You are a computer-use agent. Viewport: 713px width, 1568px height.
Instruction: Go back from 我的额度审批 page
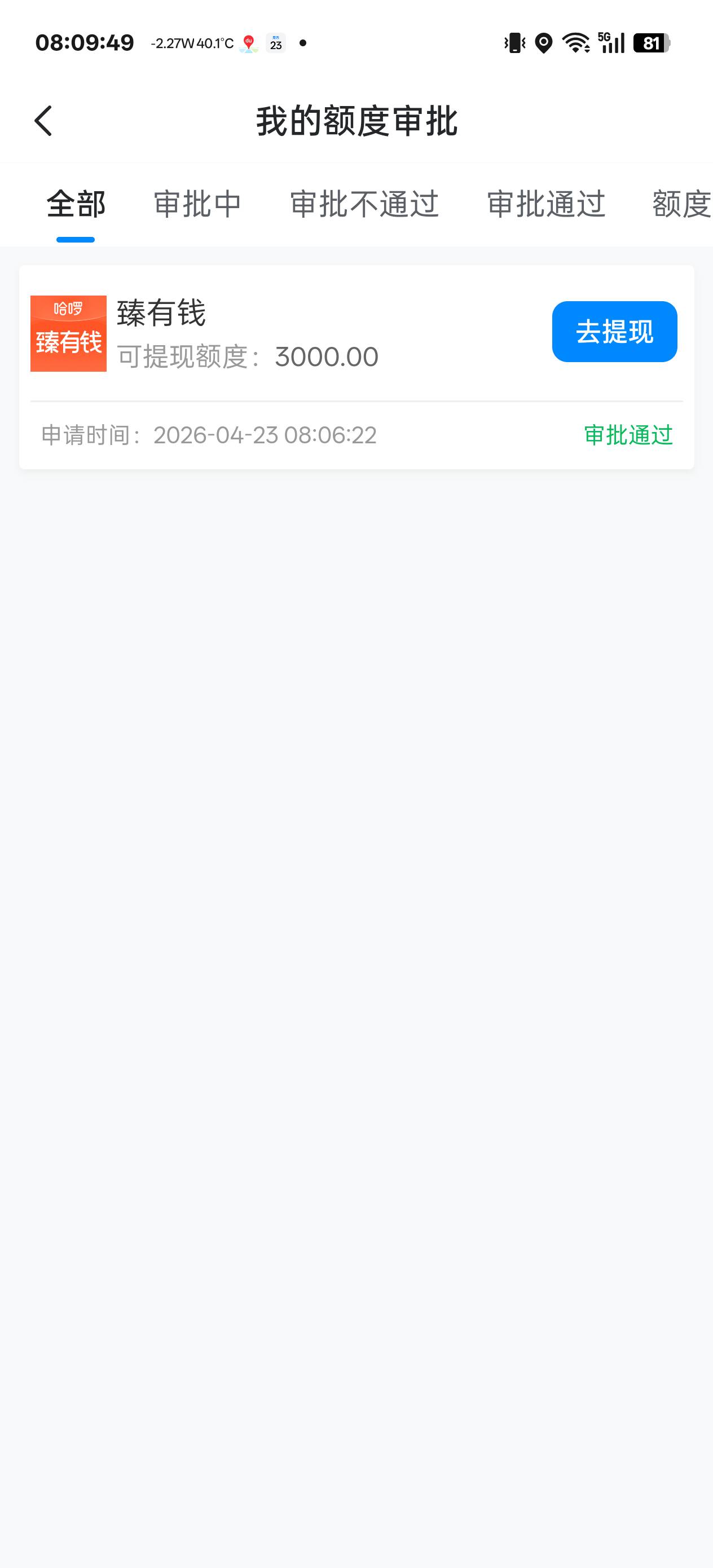click(43, 121)
